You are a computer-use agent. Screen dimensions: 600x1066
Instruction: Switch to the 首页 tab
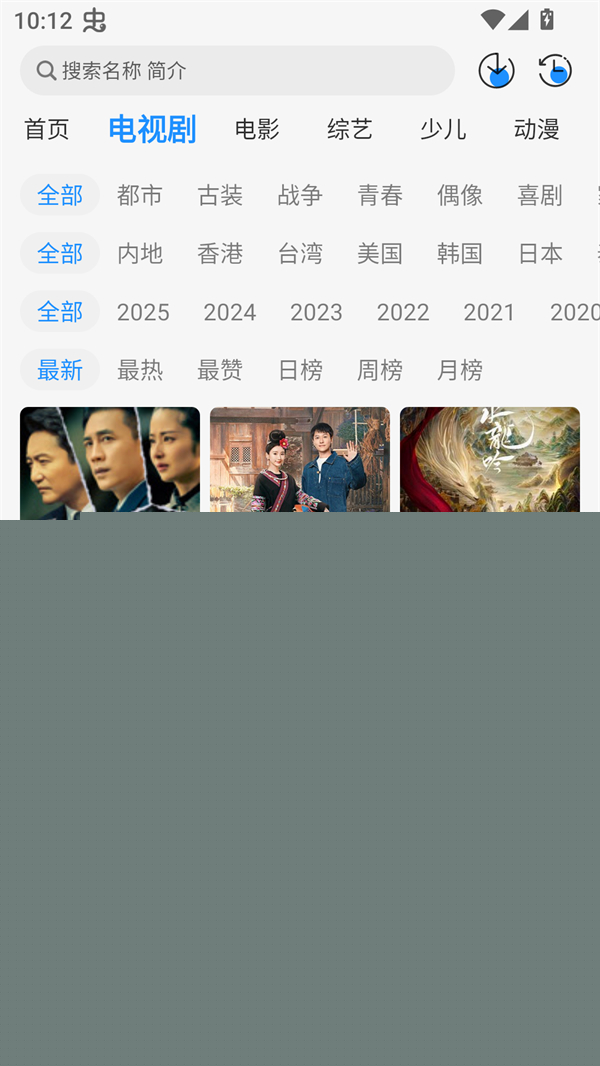[47, 130]
